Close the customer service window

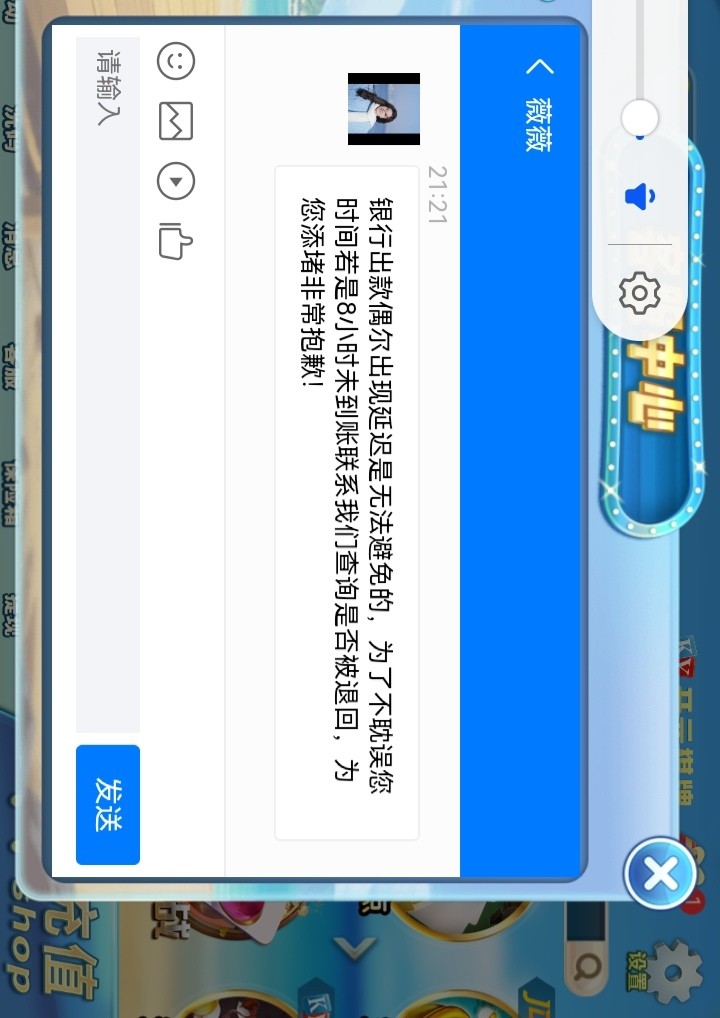pos(660,874)
